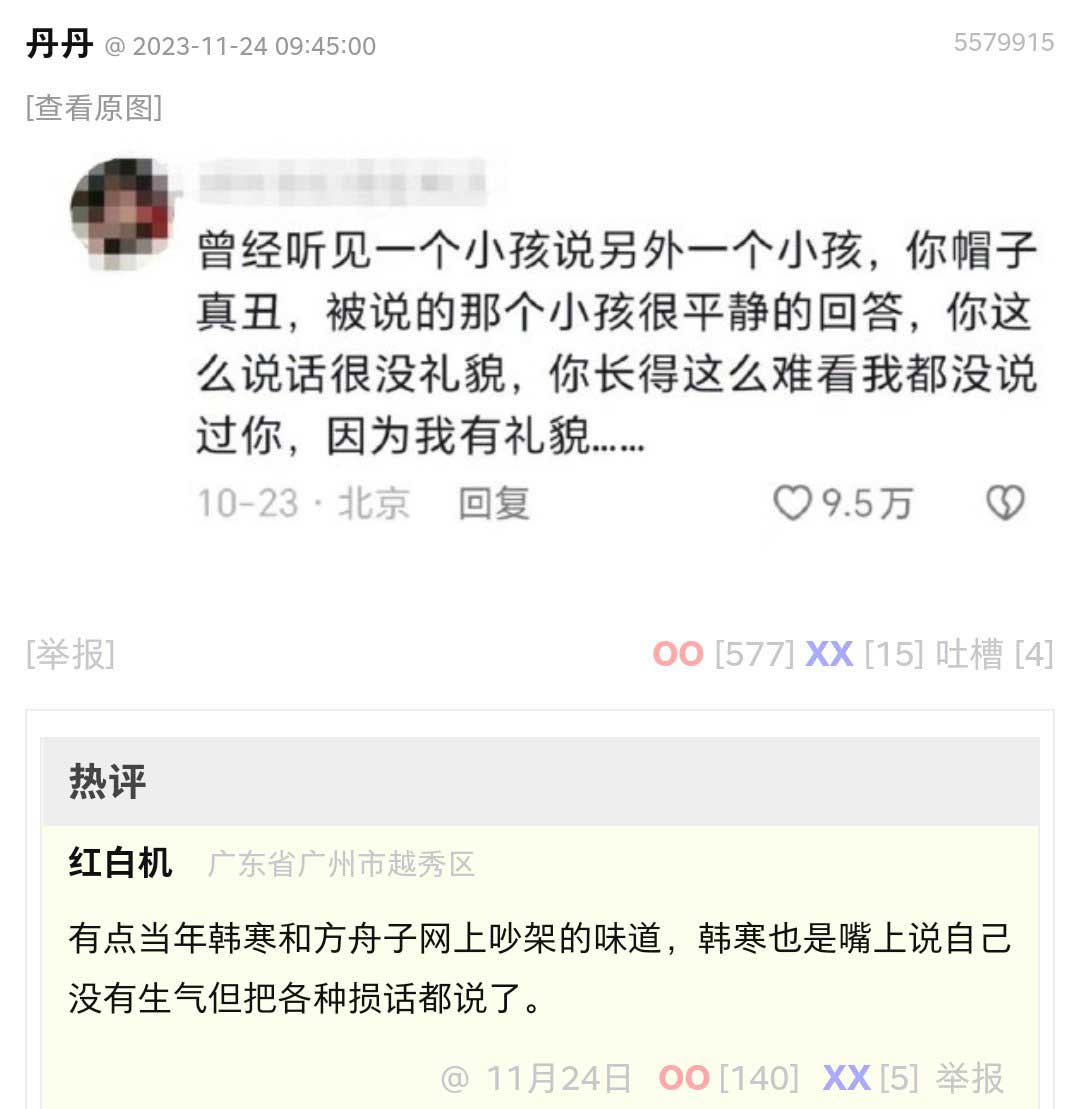This screenshot has height=1109, width=1080.
Task: Report 丹丹's post via 举报 link
Action: 70,654
